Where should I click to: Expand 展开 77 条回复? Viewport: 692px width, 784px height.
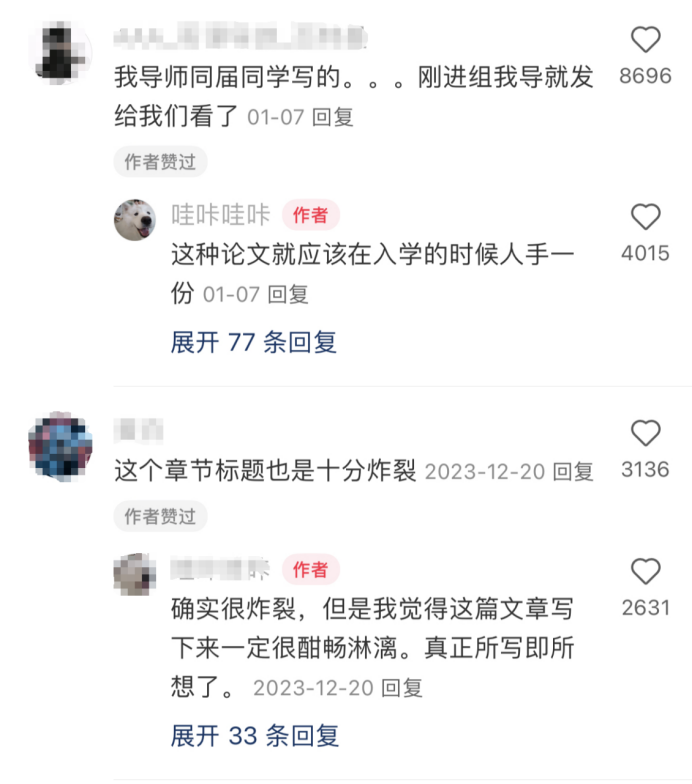(254, 342)
